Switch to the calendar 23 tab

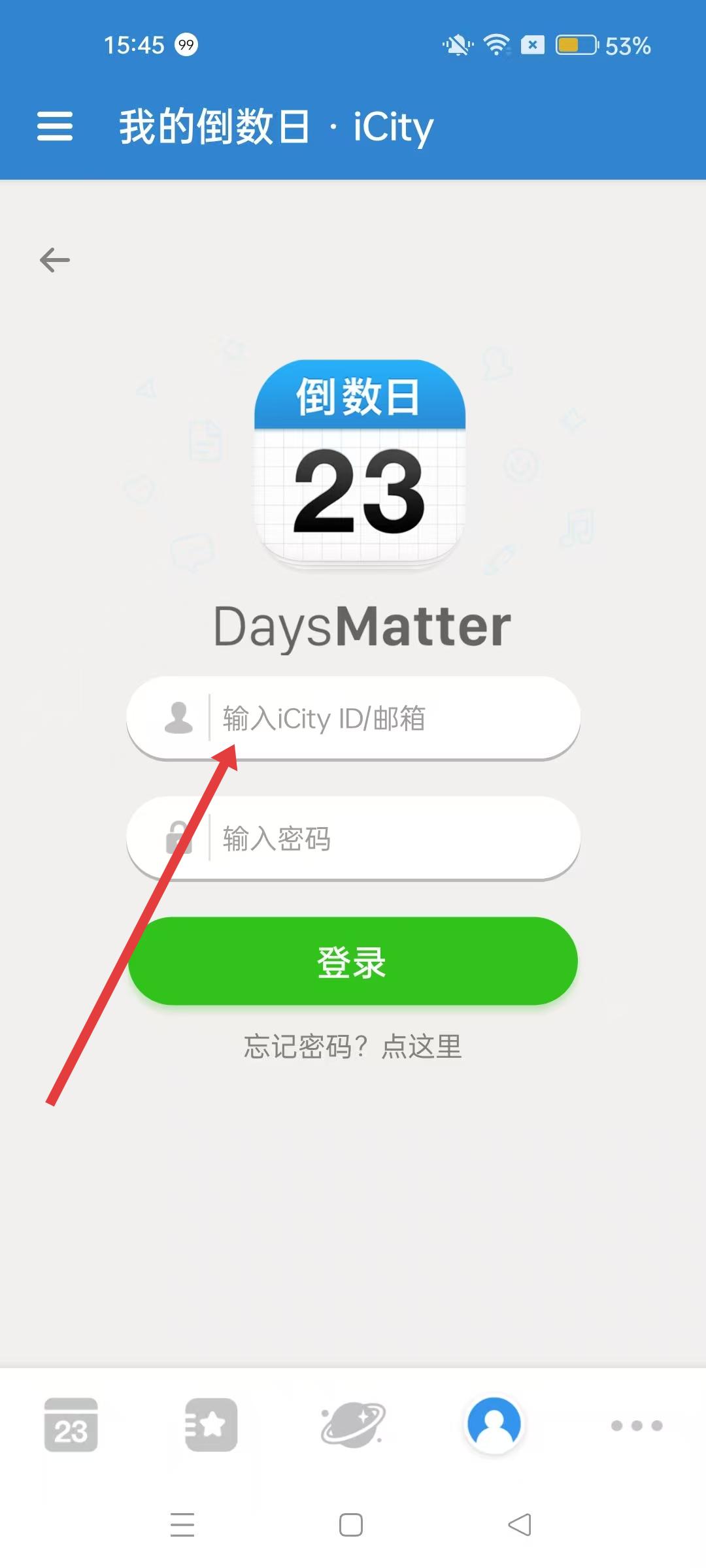click(71, 1425)
